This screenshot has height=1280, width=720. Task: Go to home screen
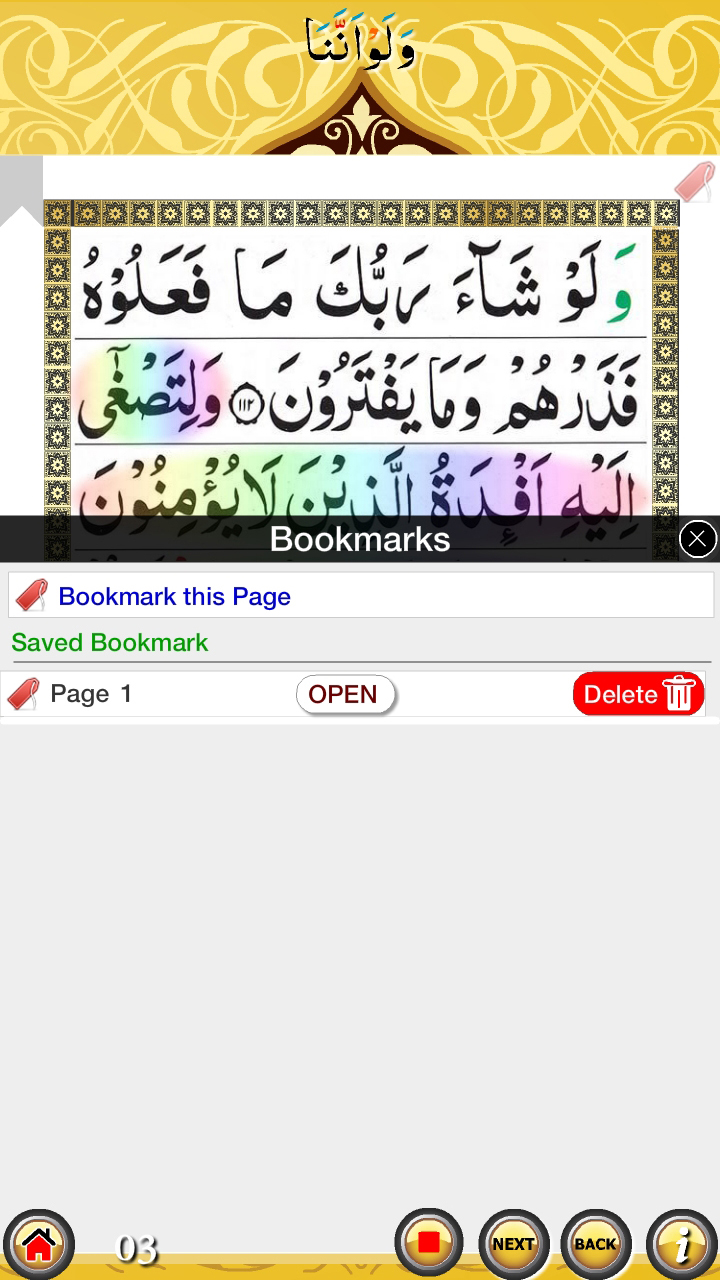(38, 1244)
